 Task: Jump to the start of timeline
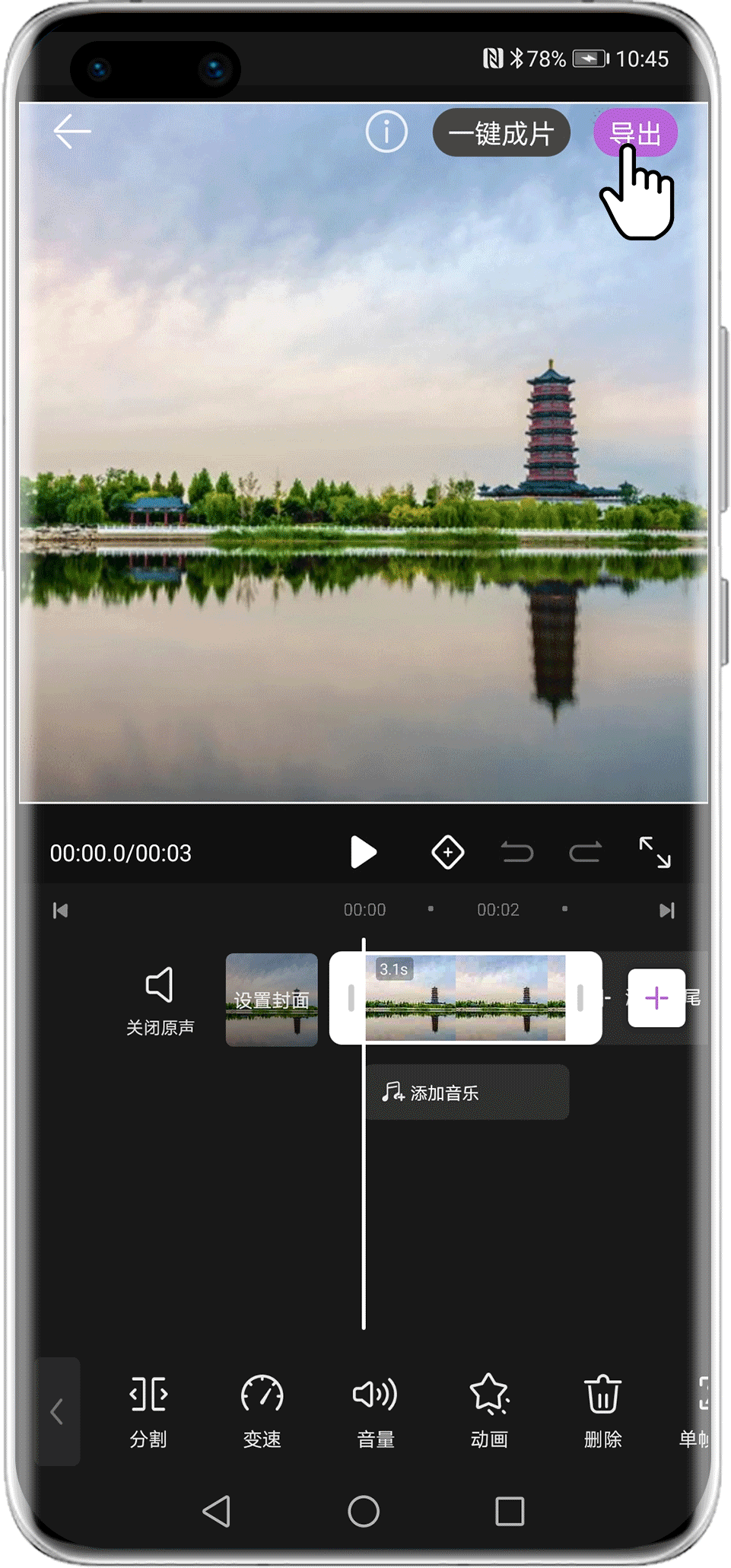point(60,911)
